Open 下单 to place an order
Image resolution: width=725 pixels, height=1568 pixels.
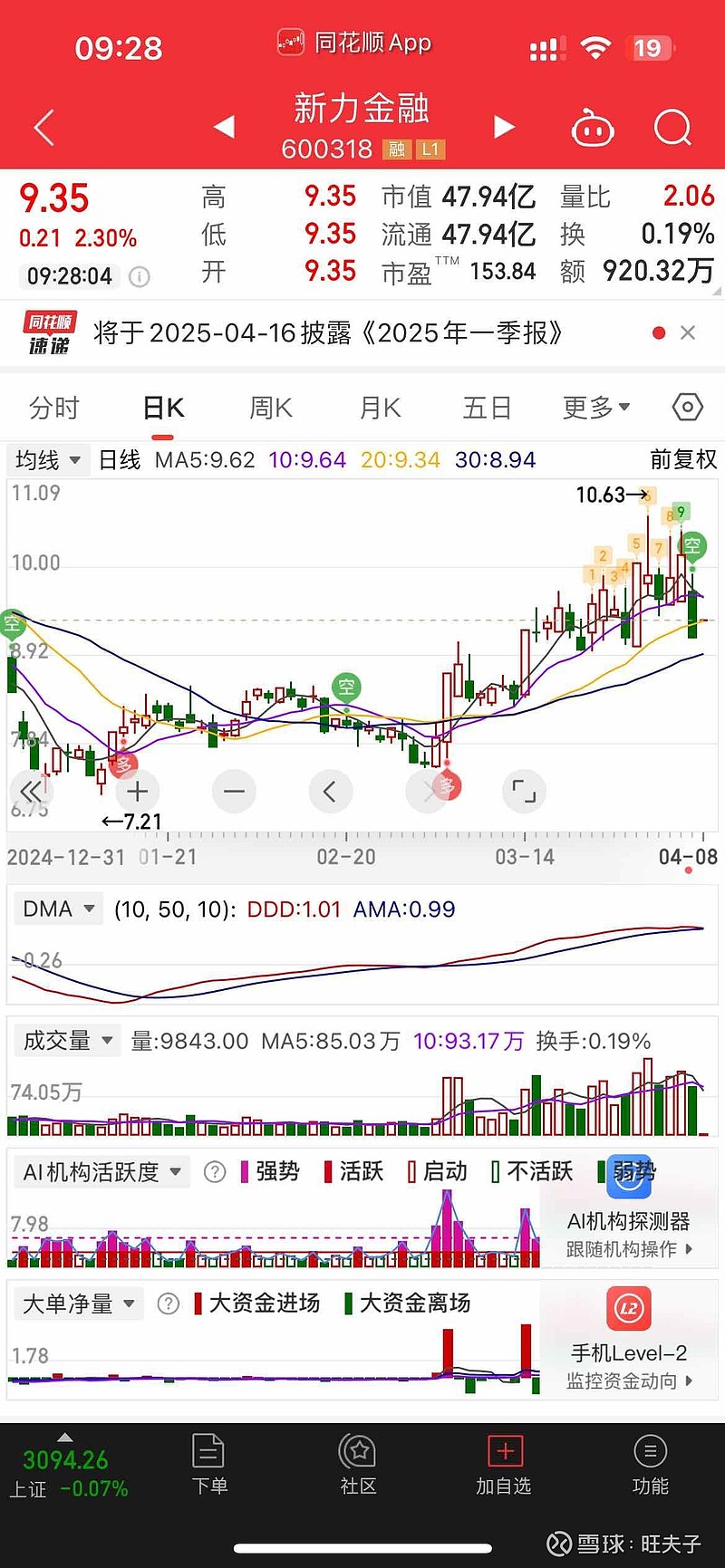point(209,1464)
